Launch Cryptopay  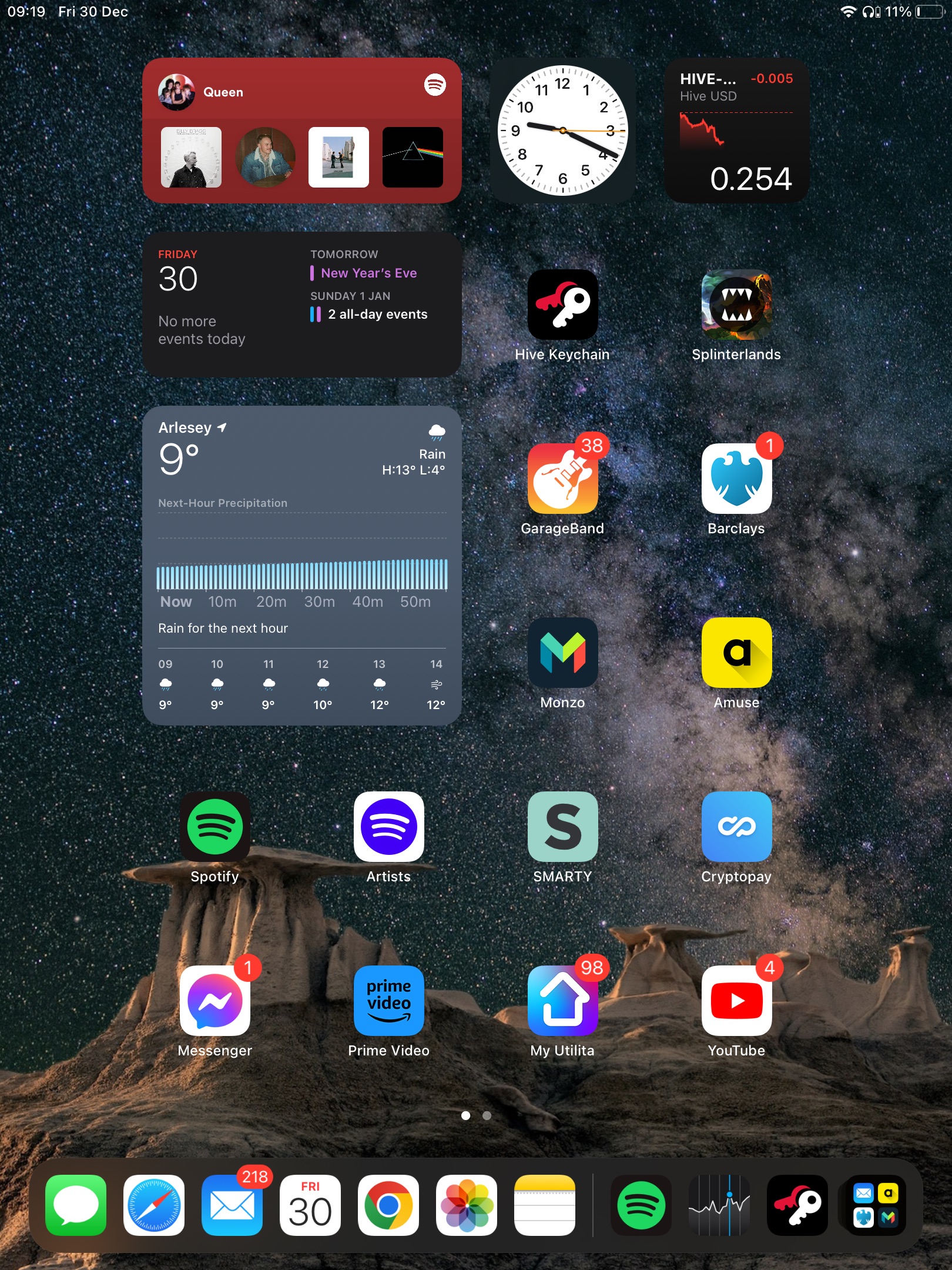click(x=736, y=827)
